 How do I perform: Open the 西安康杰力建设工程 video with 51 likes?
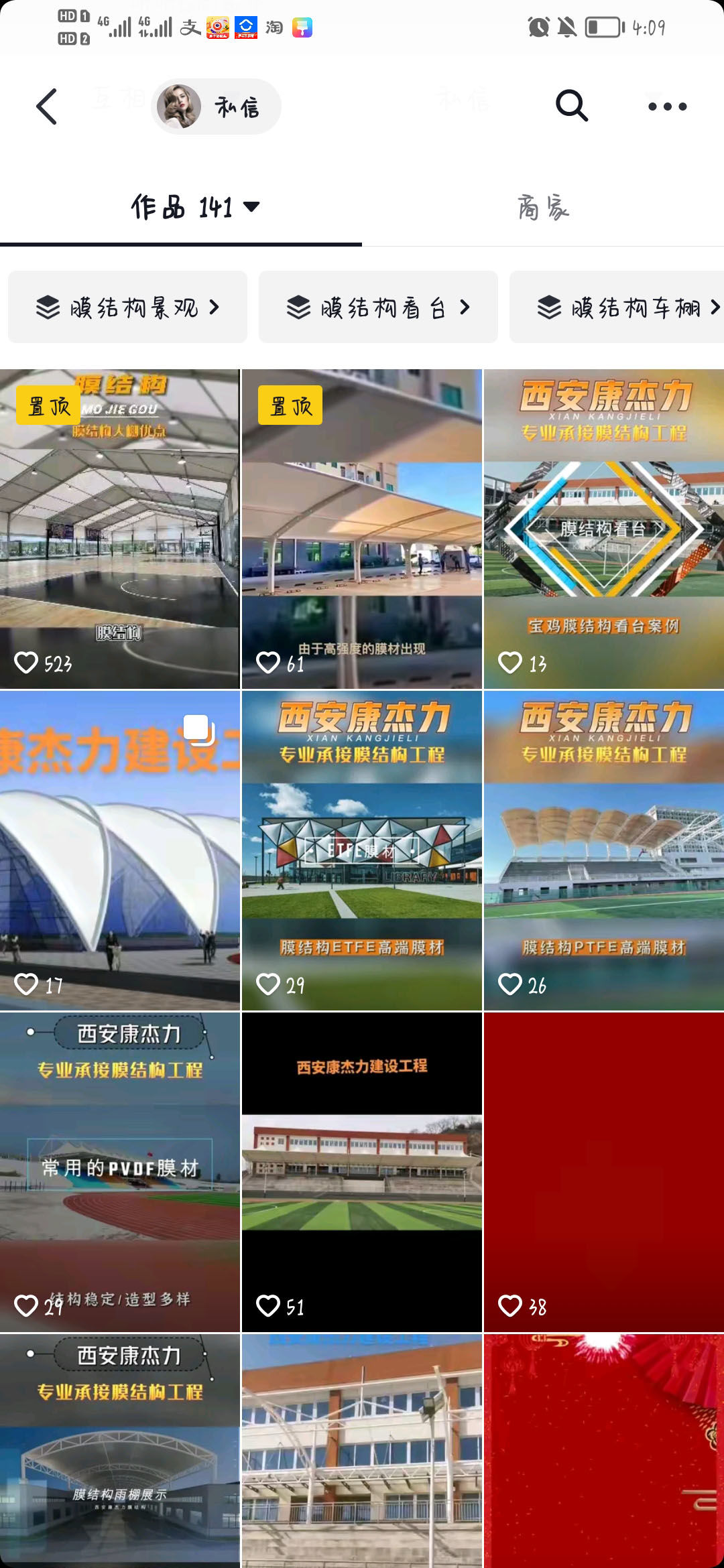[x=361, y=1173]
